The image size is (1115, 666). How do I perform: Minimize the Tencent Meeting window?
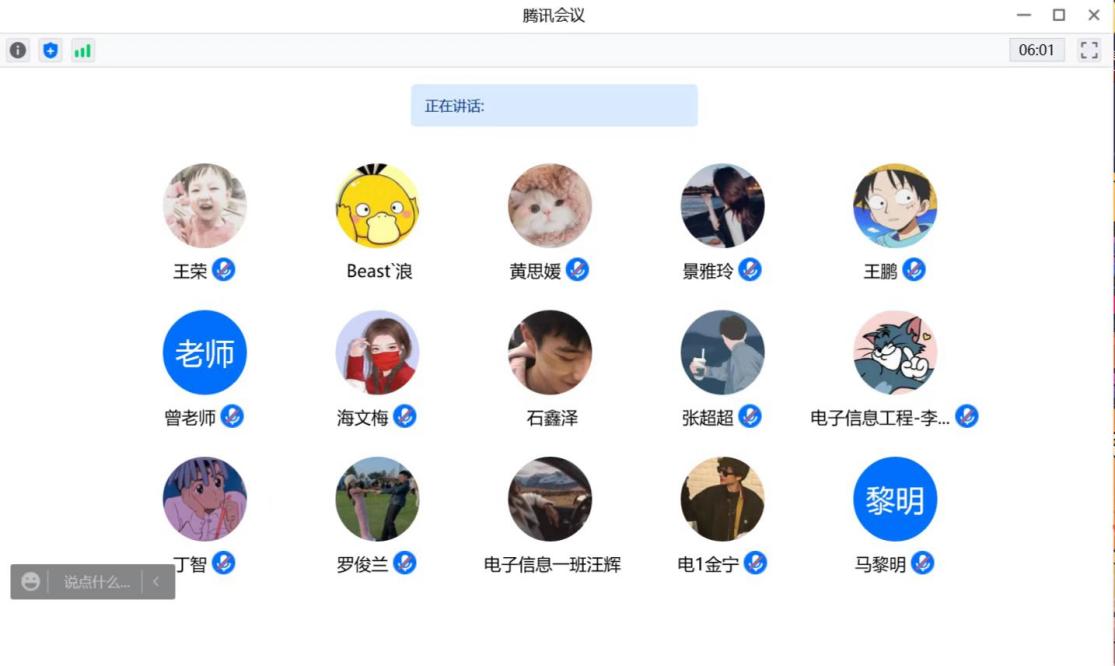pyautogui.click(x=1024, y=15)
